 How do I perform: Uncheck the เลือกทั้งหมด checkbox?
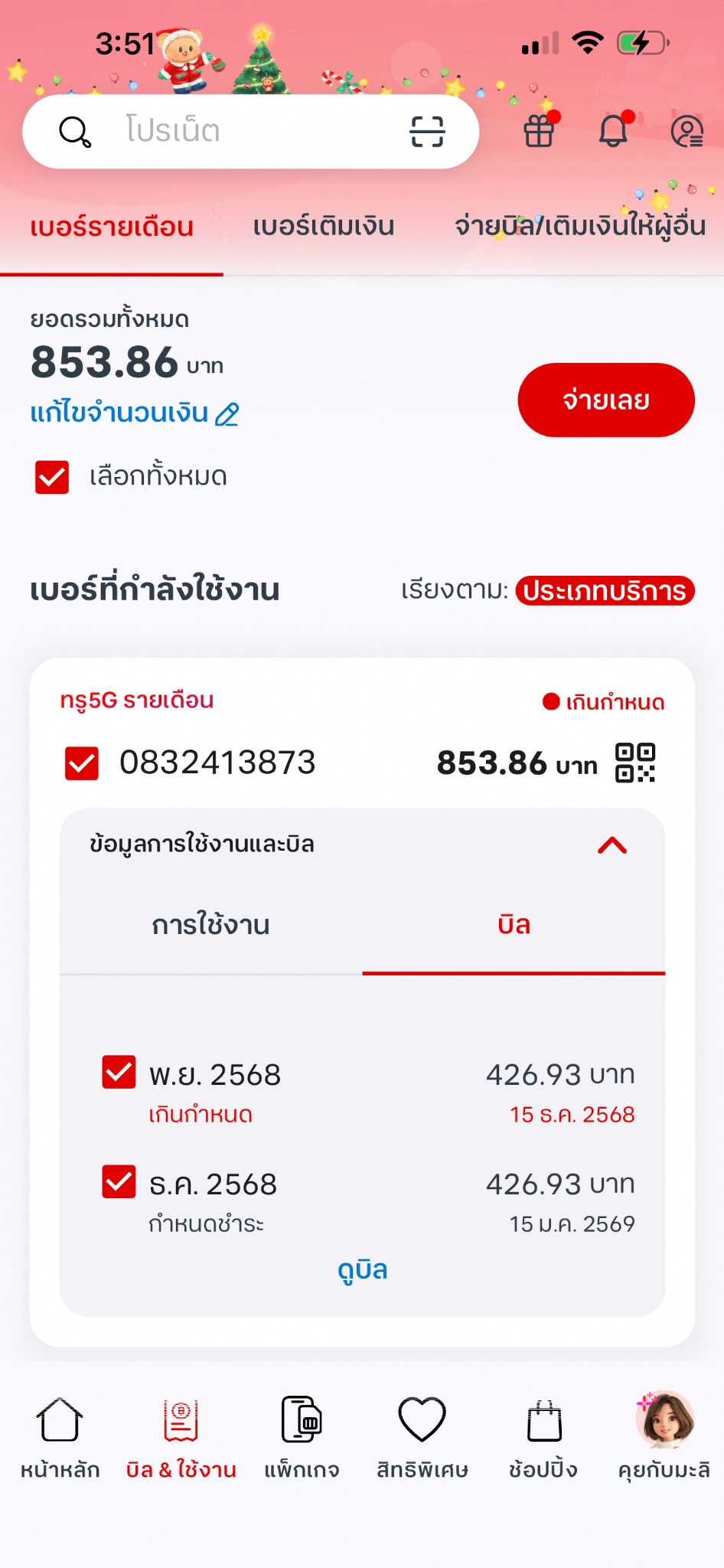coord(52,477)
